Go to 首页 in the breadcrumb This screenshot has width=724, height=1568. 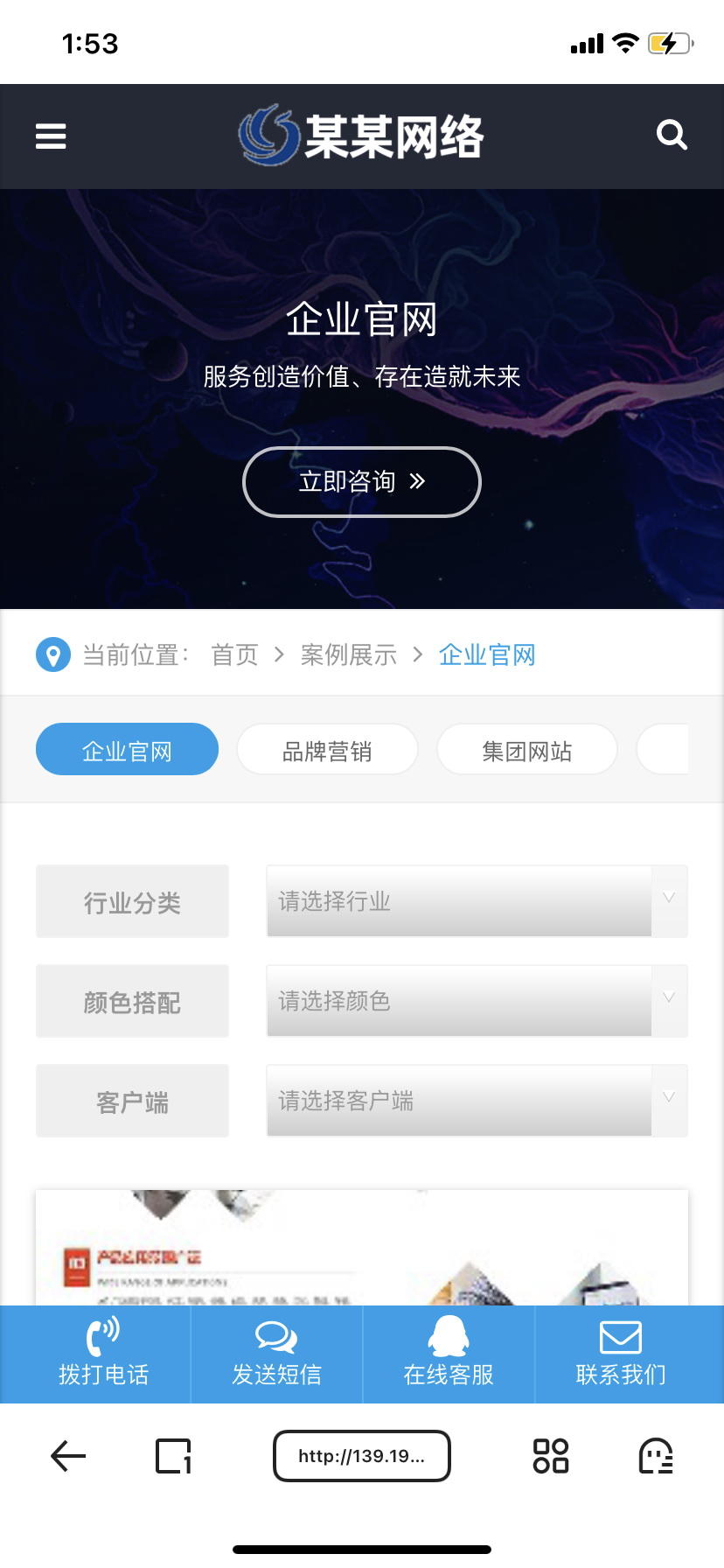(234, 654)
